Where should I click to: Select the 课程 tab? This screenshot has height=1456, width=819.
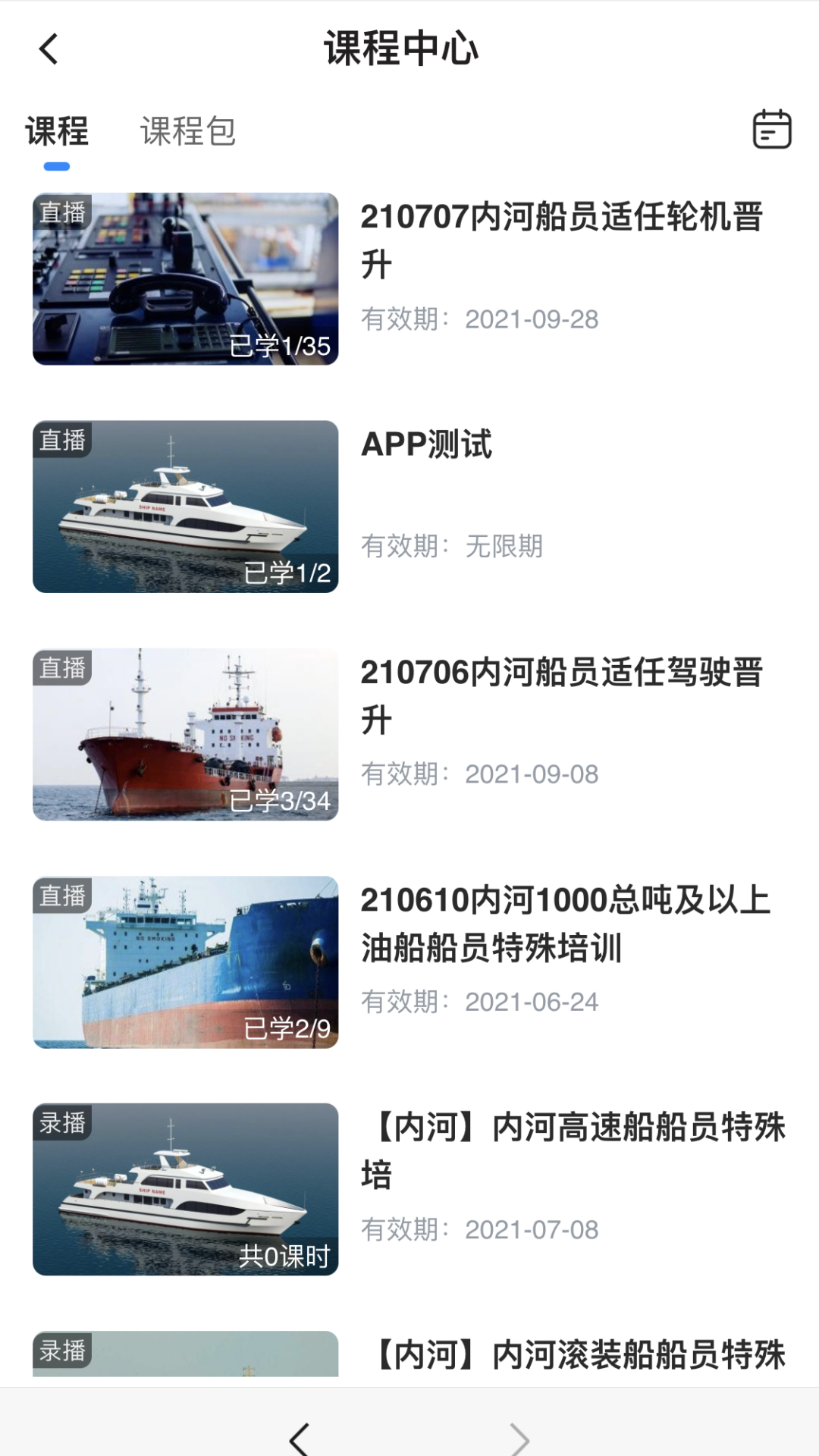(56, 131)
